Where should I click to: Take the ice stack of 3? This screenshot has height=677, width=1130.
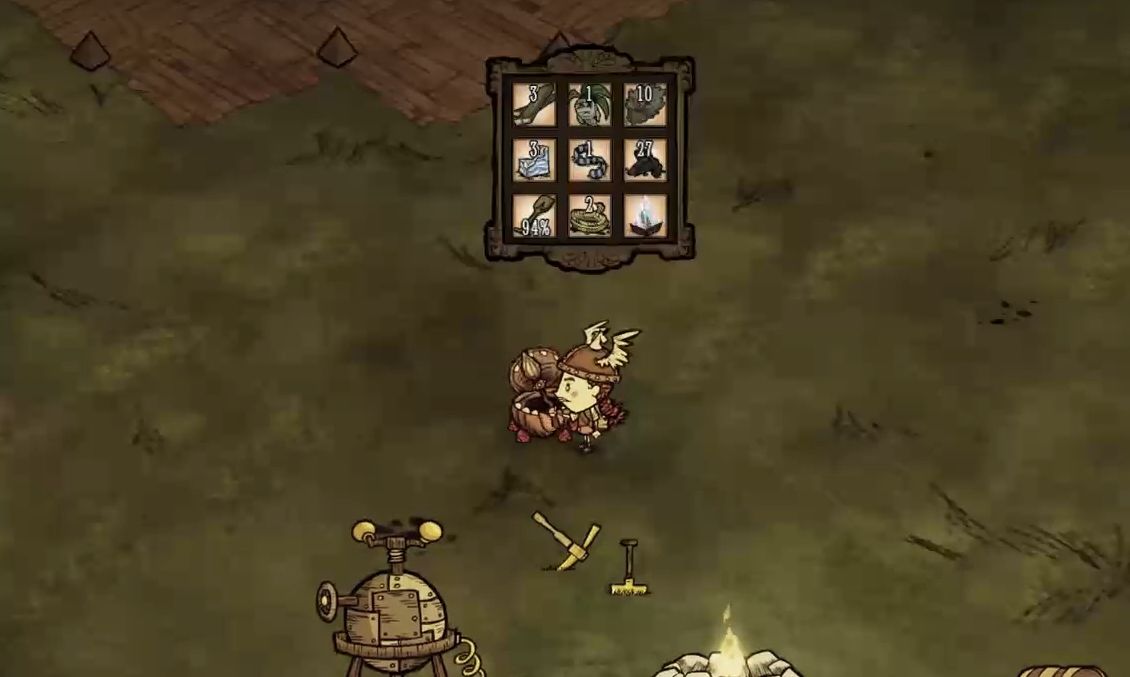533,160
